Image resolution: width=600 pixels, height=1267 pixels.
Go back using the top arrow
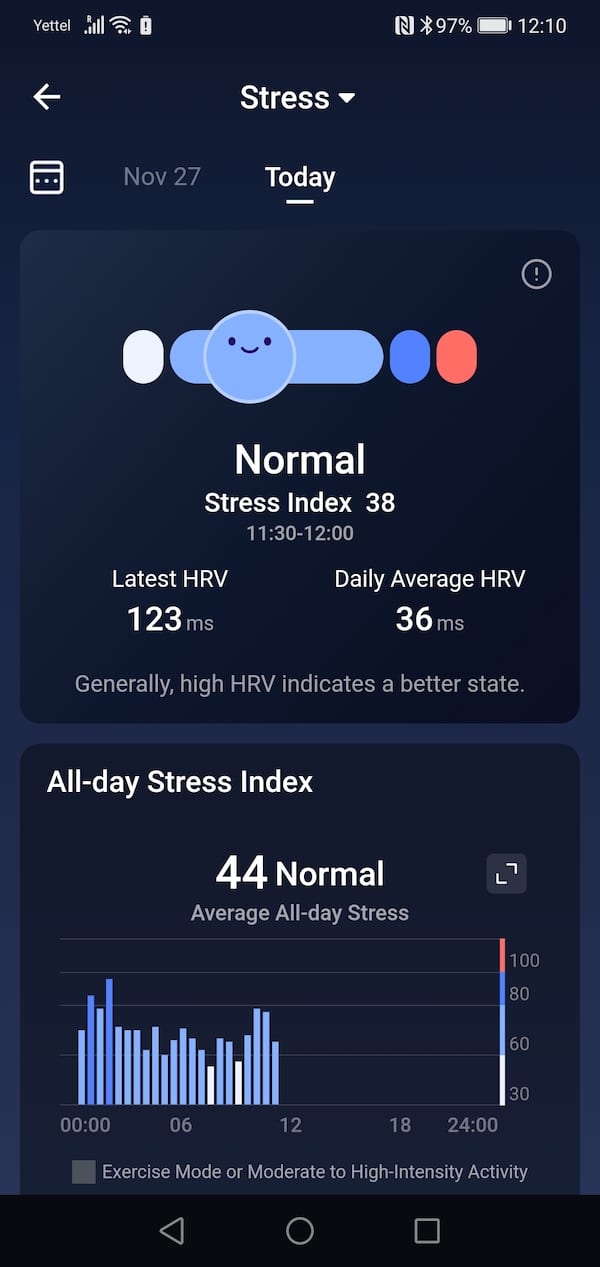tap(47, 97)
